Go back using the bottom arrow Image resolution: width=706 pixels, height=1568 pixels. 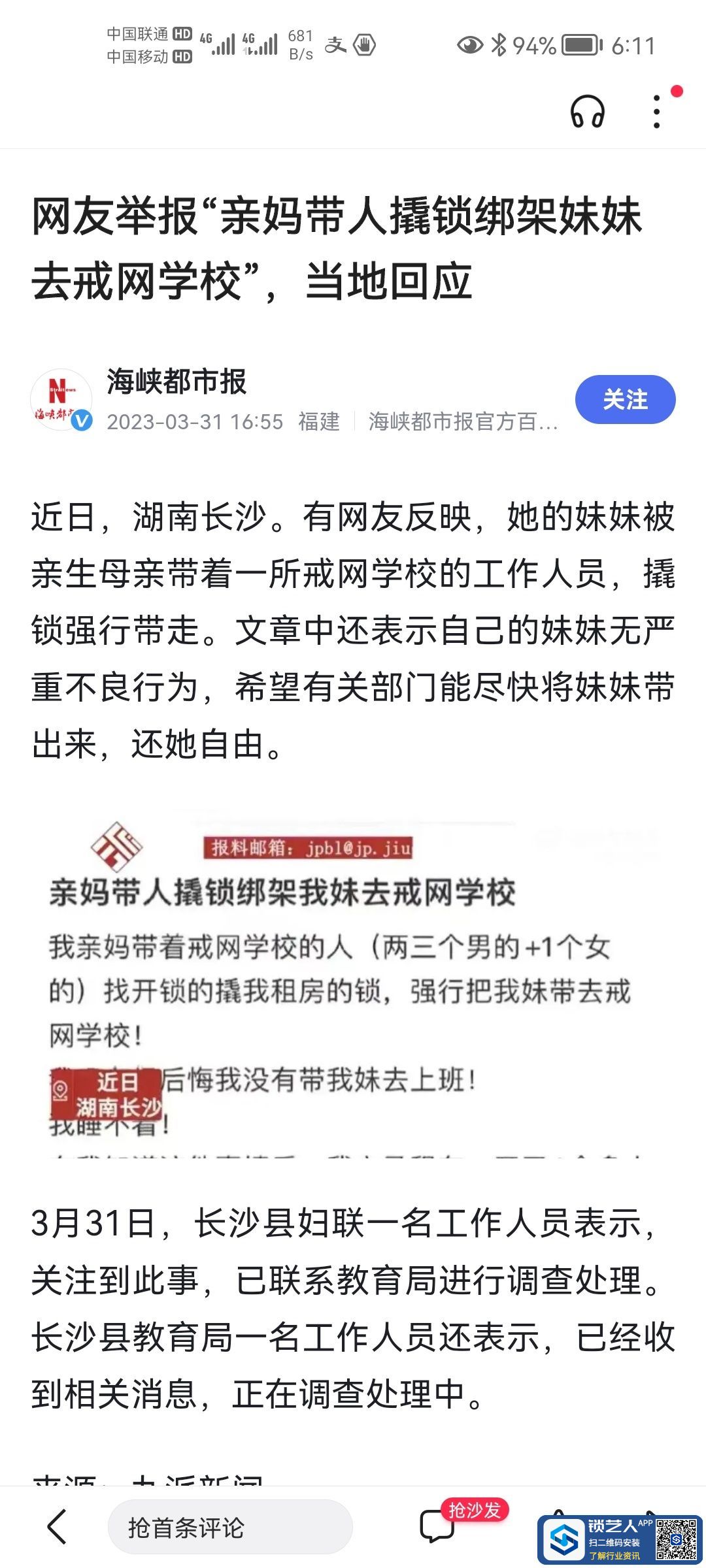click(58, 1527)
